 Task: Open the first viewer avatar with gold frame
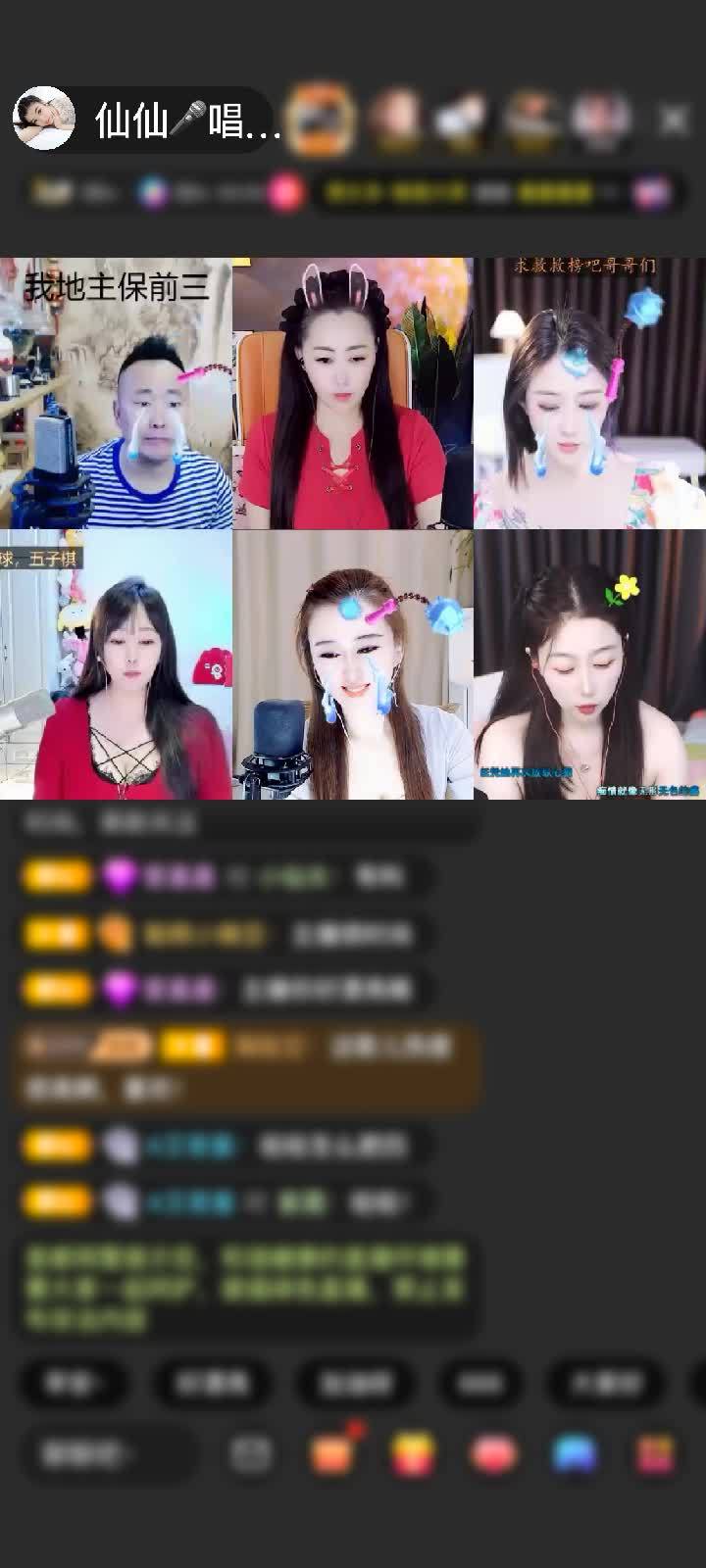[x=321, y=120]
